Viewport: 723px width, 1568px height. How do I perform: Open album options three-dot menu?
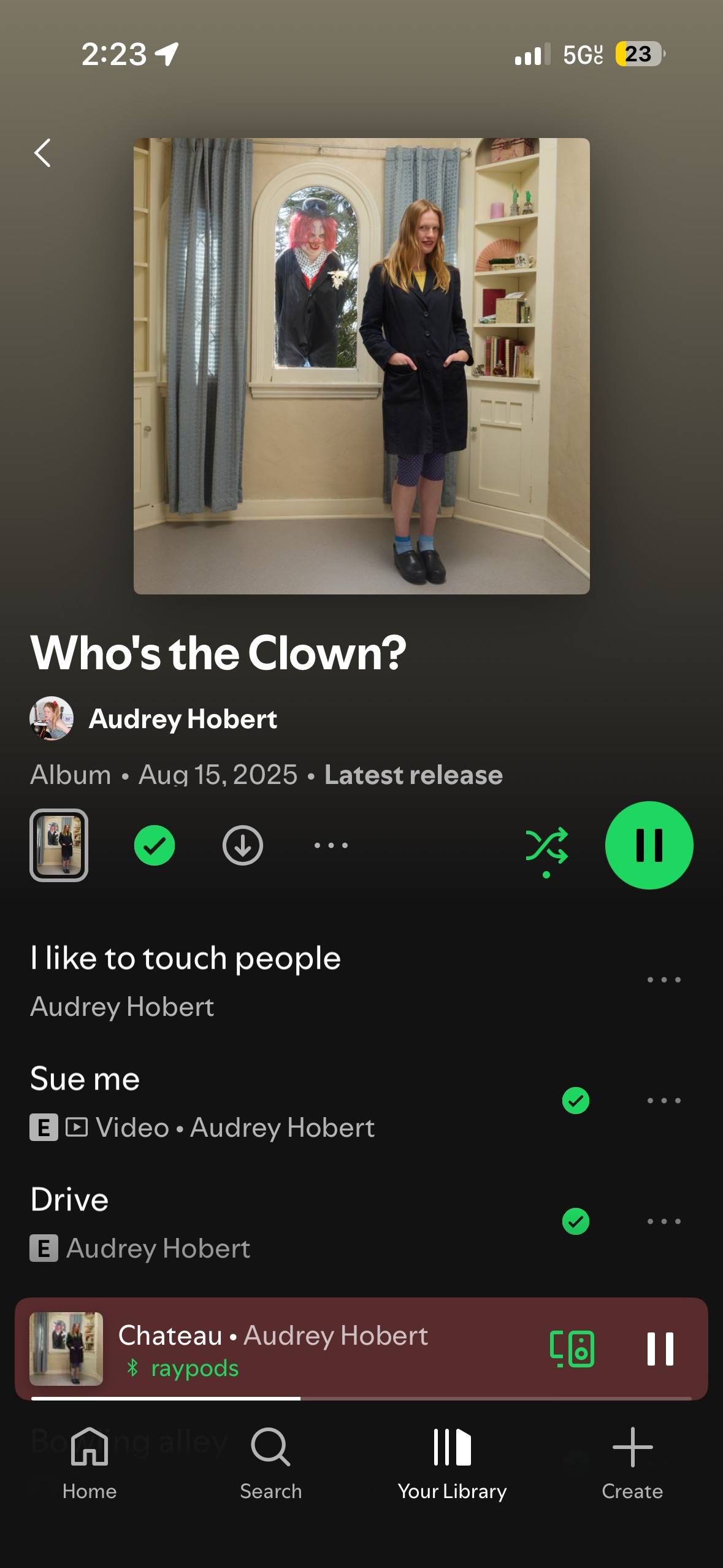pyautogui.click(x=331, y=845)
